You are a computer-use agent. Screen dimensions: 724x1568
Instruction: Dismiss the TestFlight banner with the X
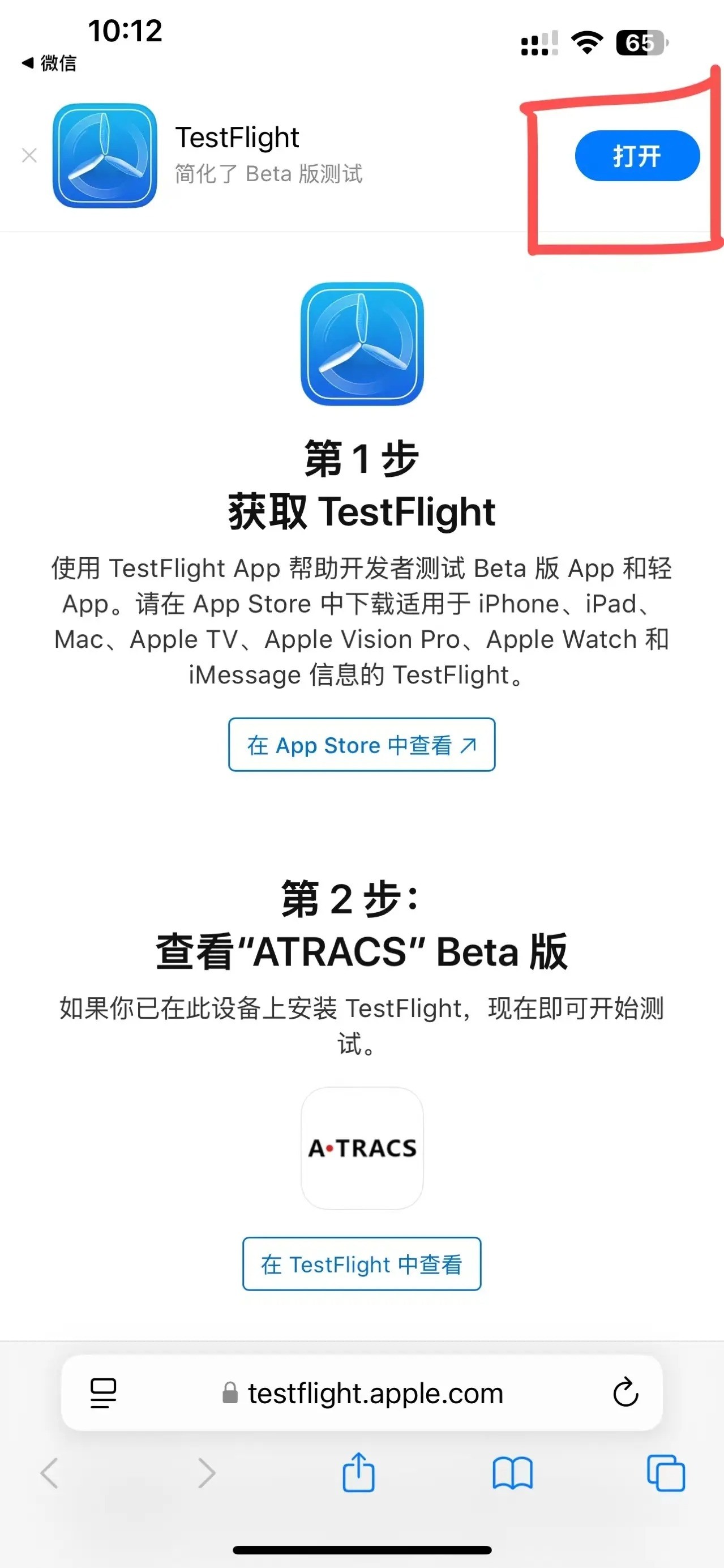[29, 156]
